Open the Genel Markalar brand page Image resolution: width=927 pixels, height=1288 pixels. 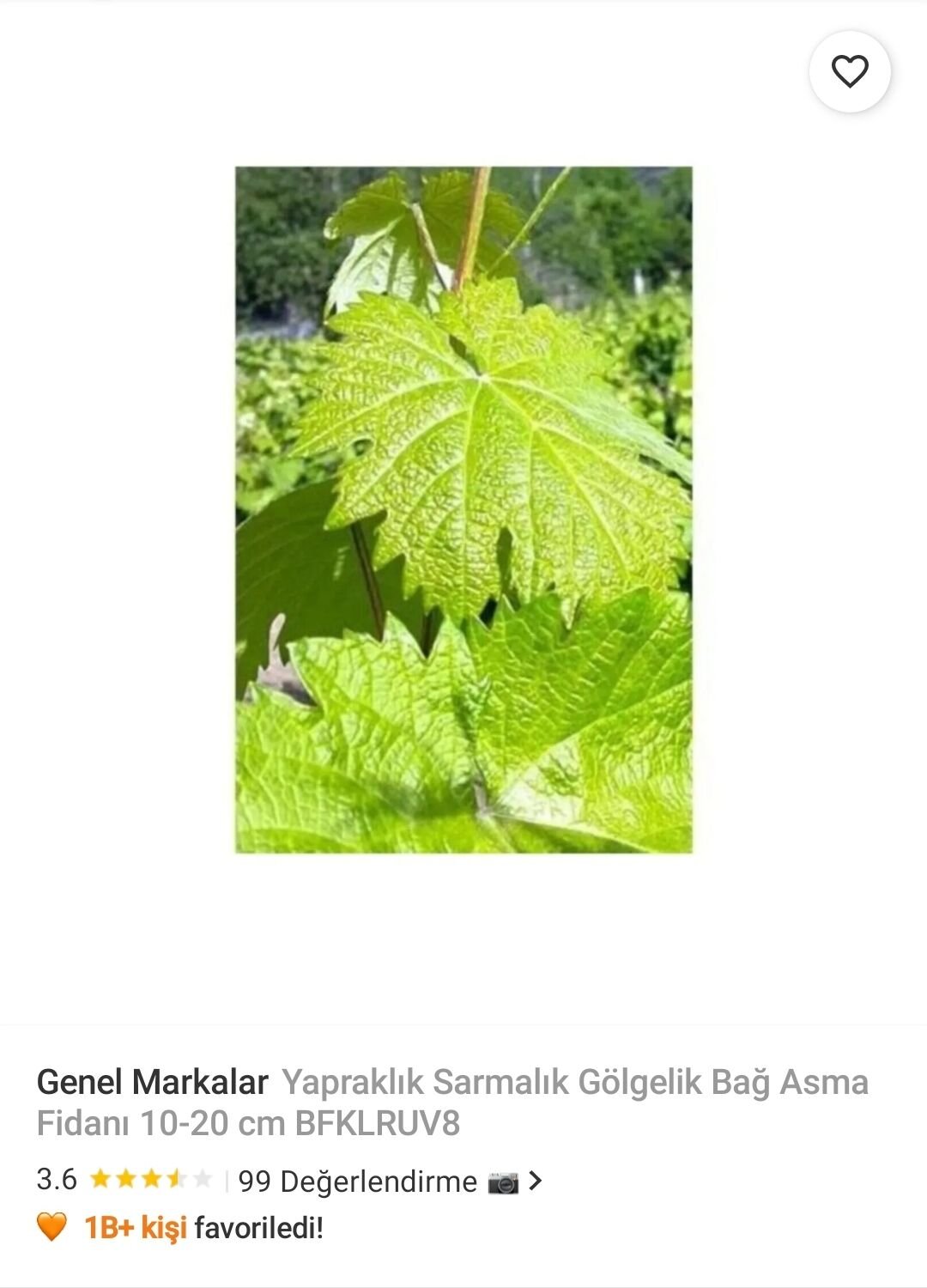[152, 1082]
